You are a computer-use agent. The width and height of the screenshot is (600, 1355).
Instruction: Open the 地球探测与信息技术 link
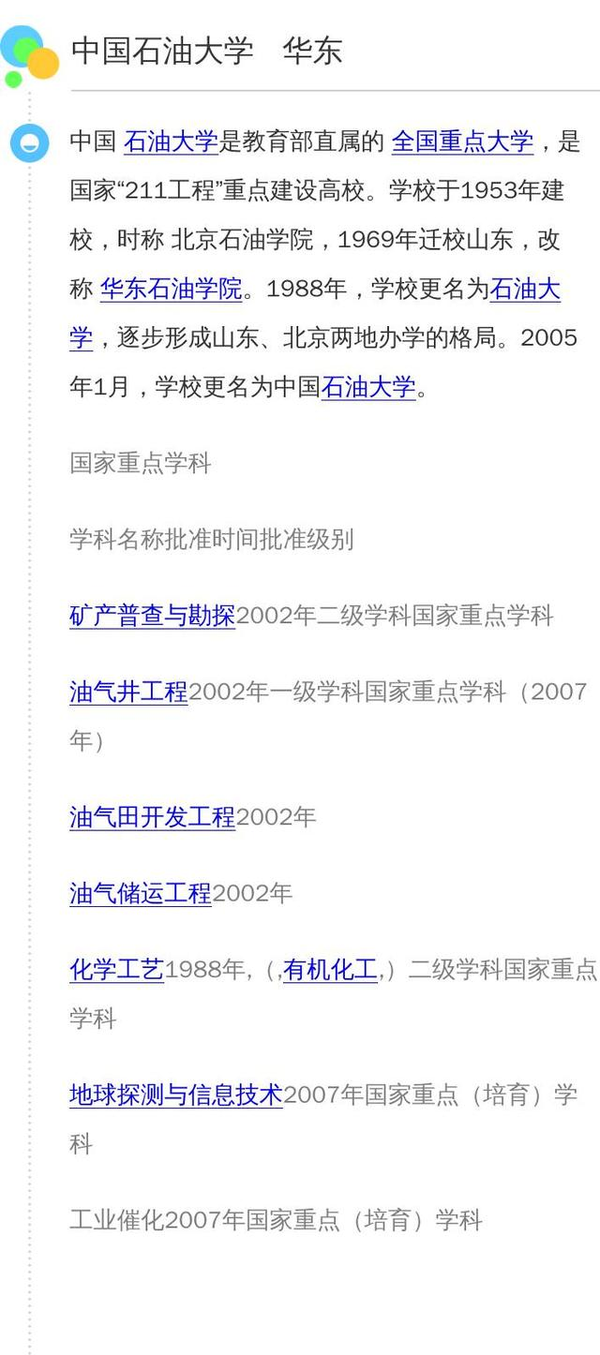[176, 1095]
